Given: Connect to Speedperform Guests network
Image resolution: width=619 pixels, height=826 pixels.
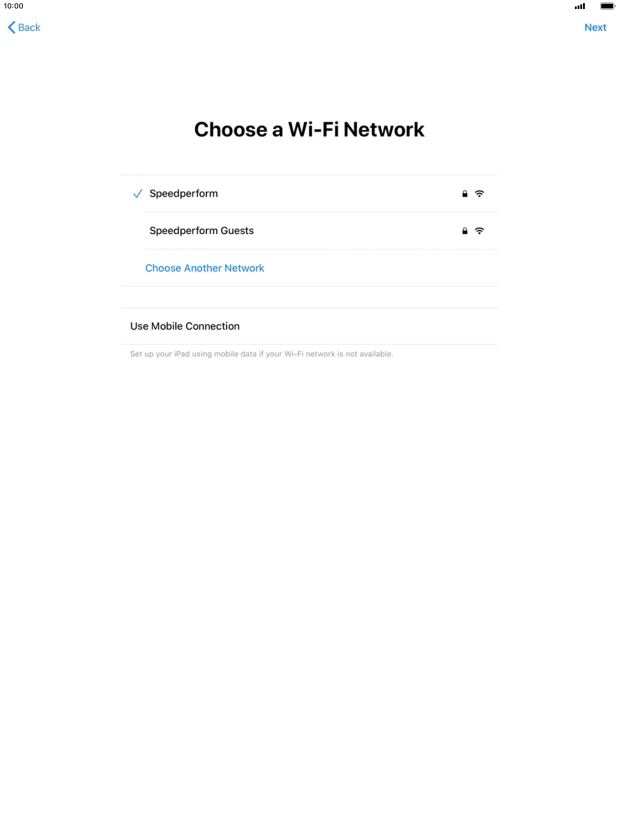Looking at the screenshot, I should (202, 230).
